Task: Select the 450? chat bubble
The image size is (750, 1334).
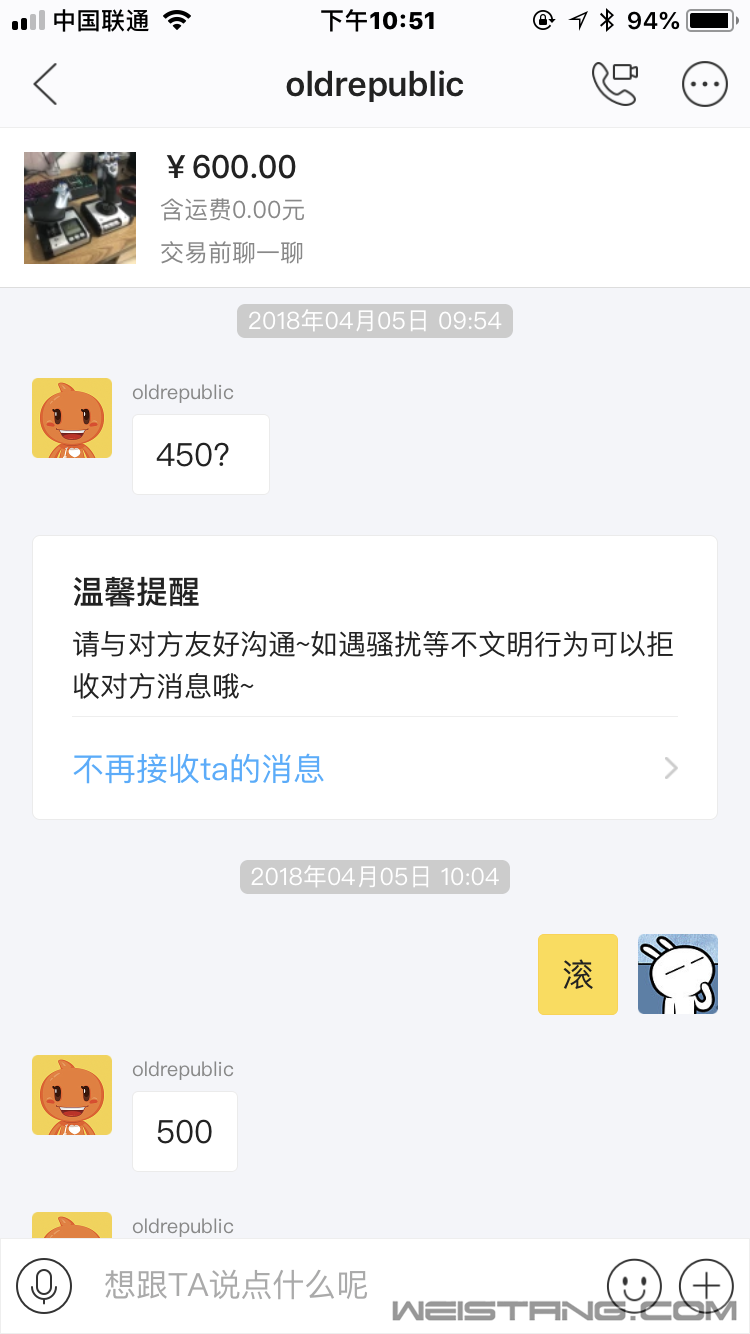Action: pyautogui.click(x=200, y=454)
